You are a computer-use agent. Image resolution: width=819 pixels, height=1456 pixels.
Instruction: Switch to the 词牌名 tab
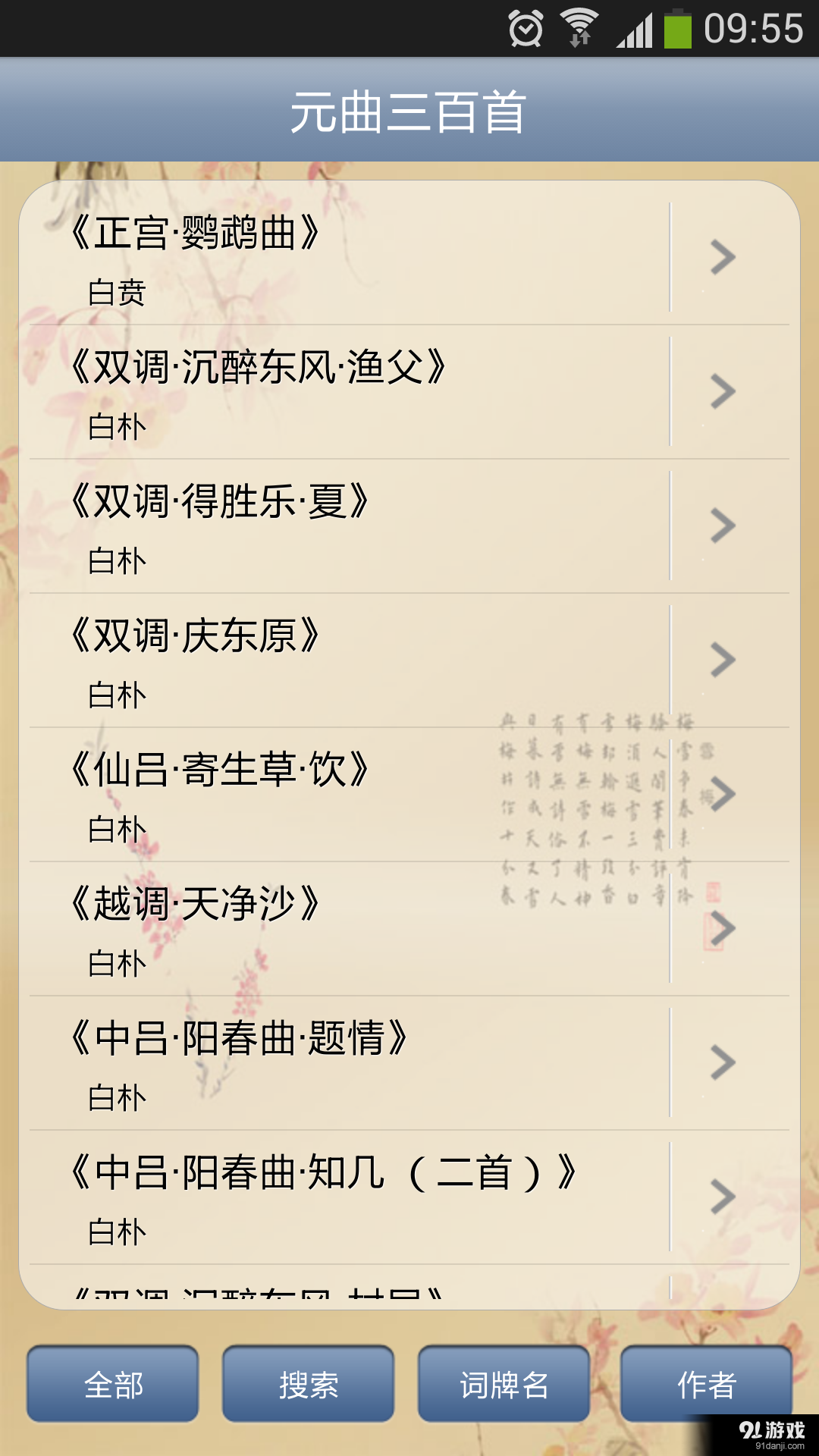pyautogui.click(x=504, y=1384)
